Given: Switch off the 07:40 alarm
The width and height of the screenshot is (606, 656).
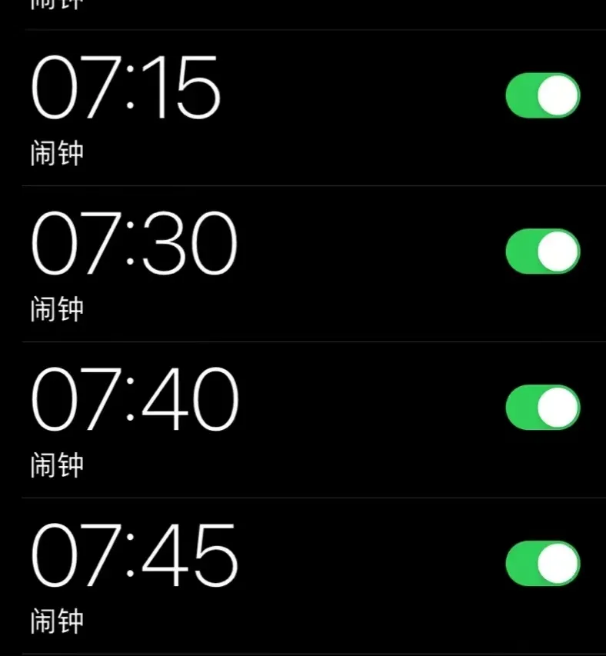Looking at the screenshot, I should pos(542,407).
